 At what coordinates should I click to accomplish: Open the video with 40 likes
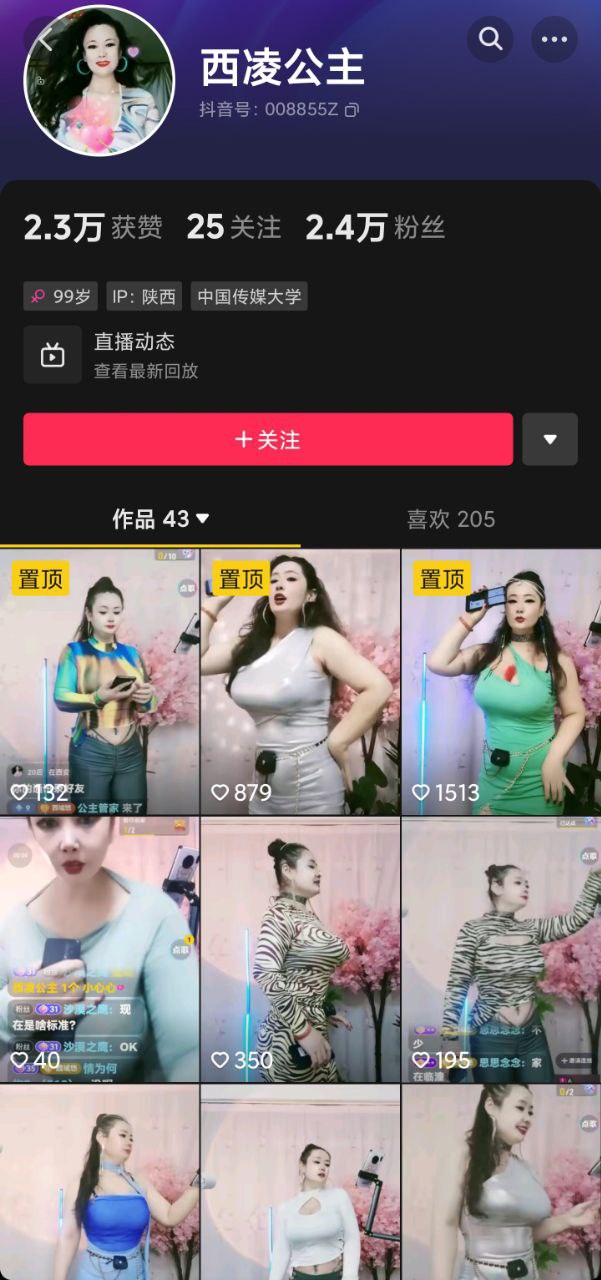coord(99,949)
